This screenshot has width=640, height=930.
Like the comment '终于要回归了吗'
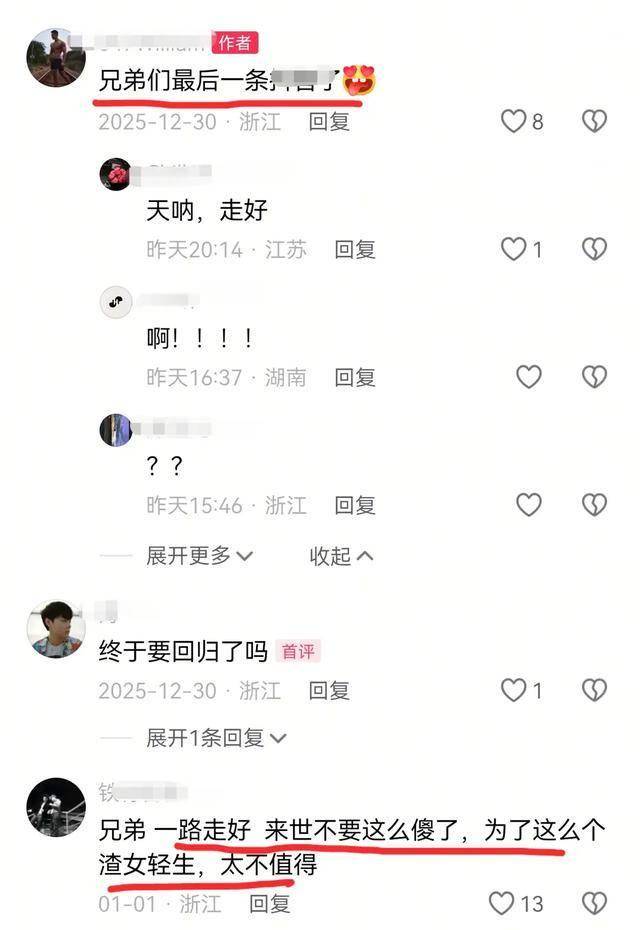click(x=513, y=689)
